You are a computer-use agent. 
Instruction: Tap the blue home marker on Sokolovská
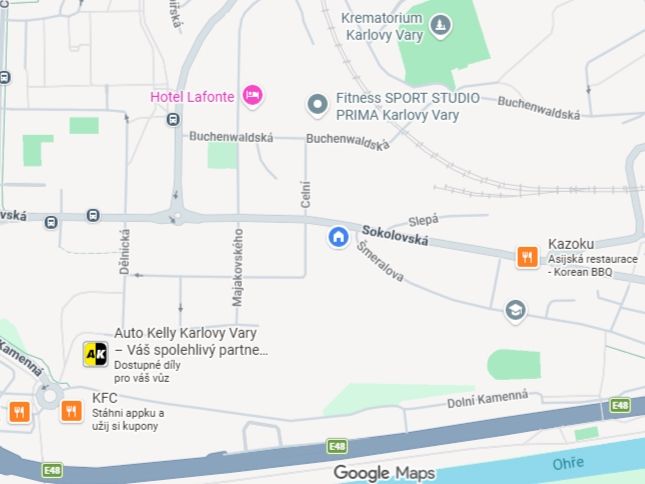[339, 237]
